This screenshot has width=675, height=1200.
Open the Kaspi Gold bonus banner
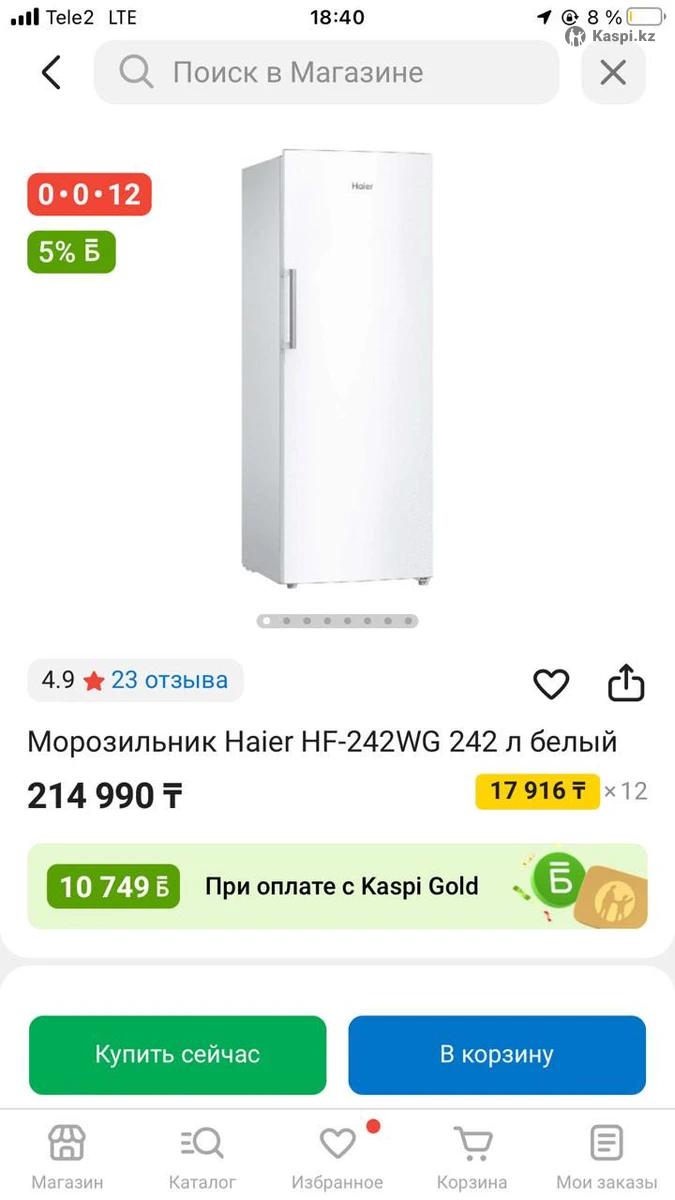click(337, 886)
